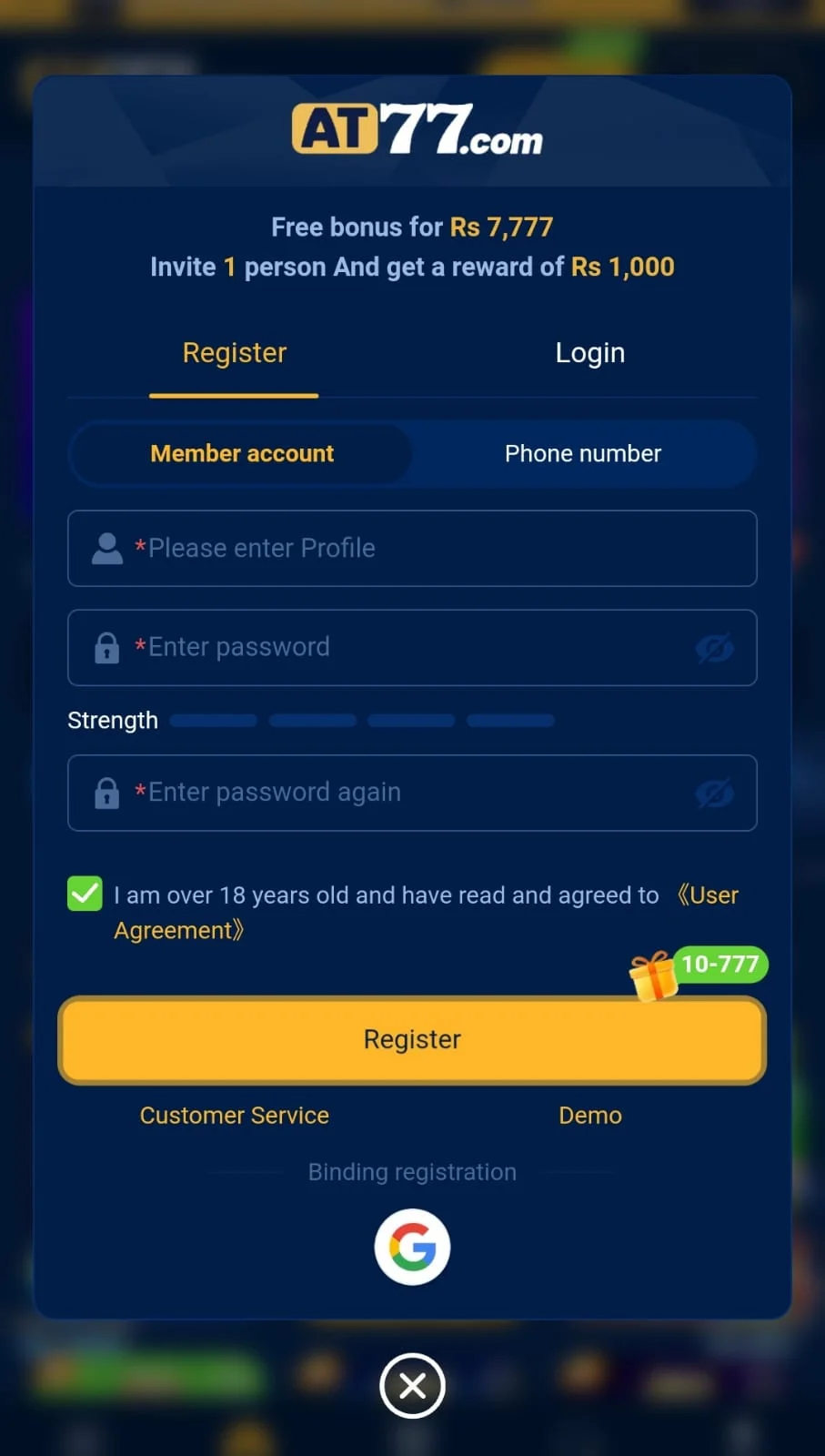Show password in Enter password field
This screenshot has width=825, height=1456.
714,648
